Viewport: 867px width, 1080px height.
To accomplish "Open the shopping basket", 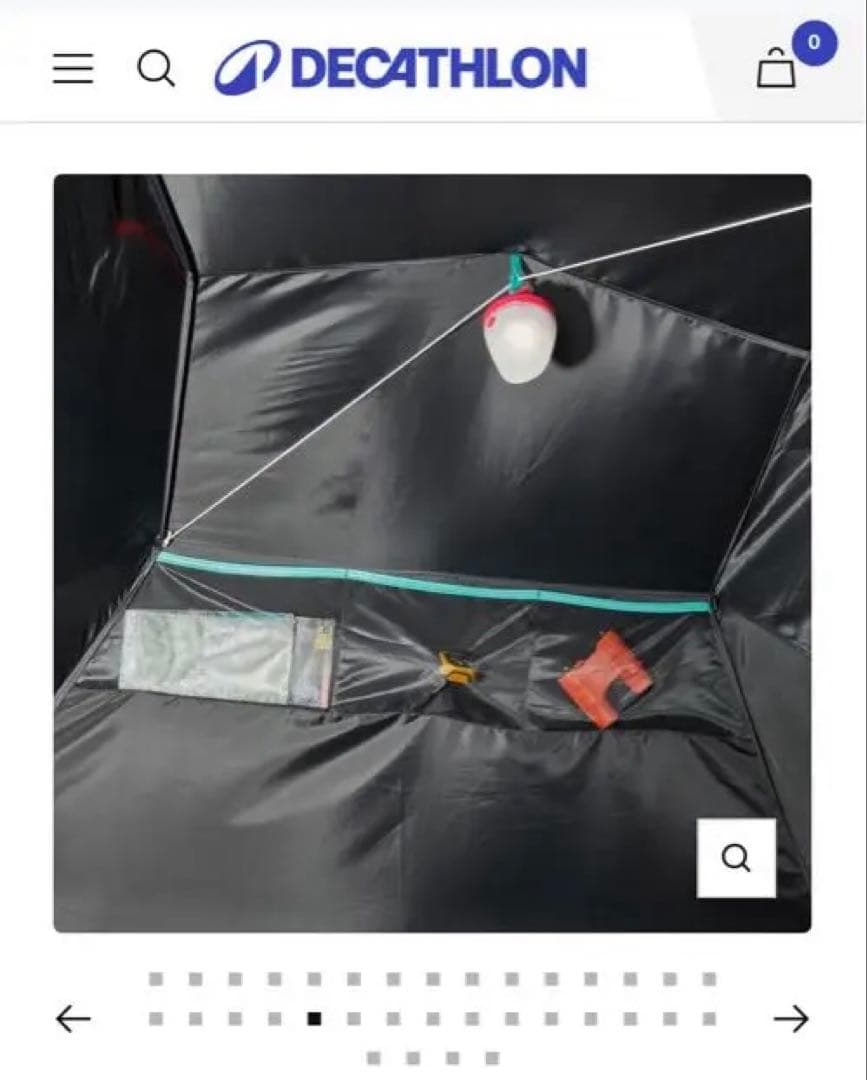I will click(x=777, y=70).
